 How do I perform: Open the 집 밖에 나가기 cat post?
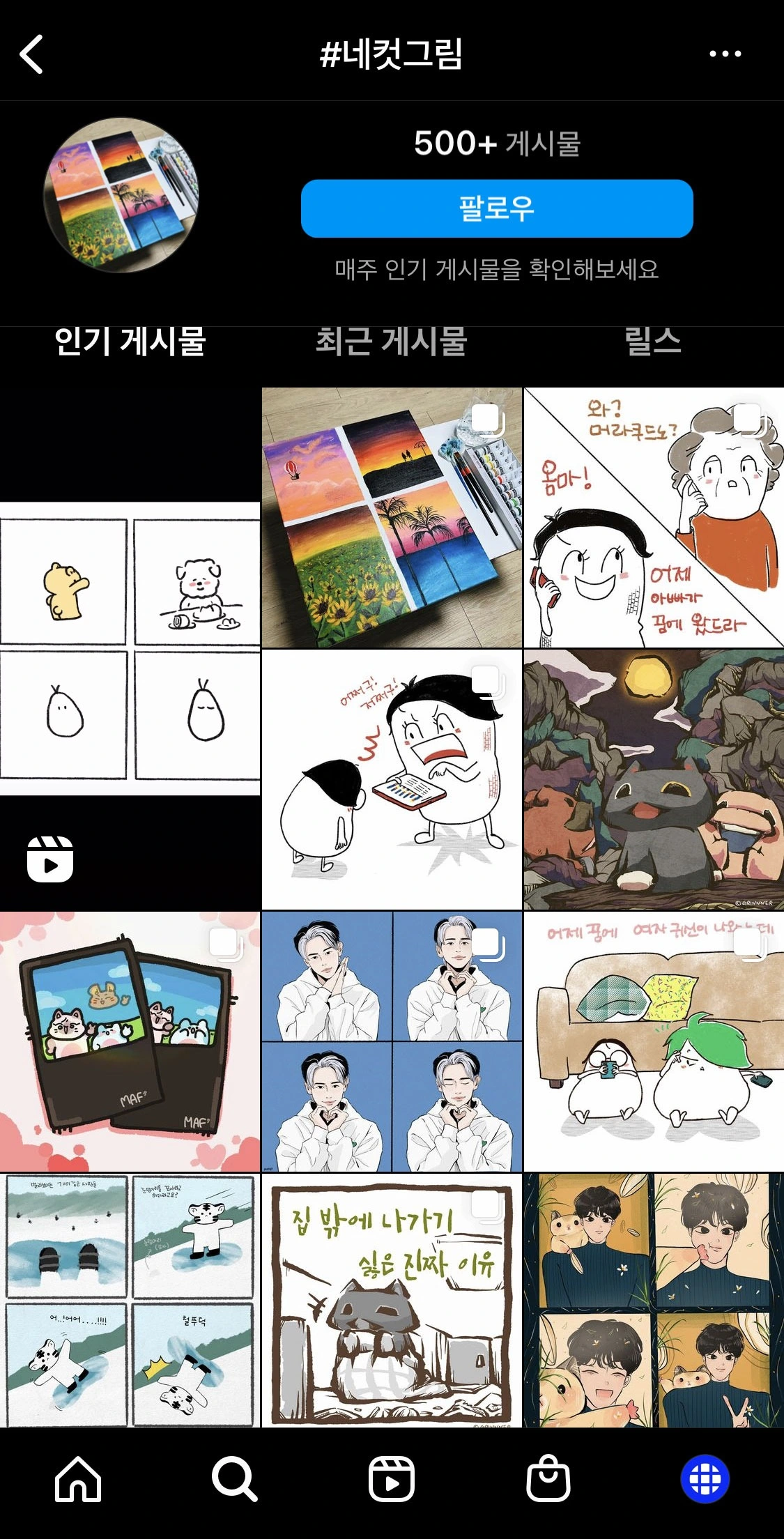392,1301
